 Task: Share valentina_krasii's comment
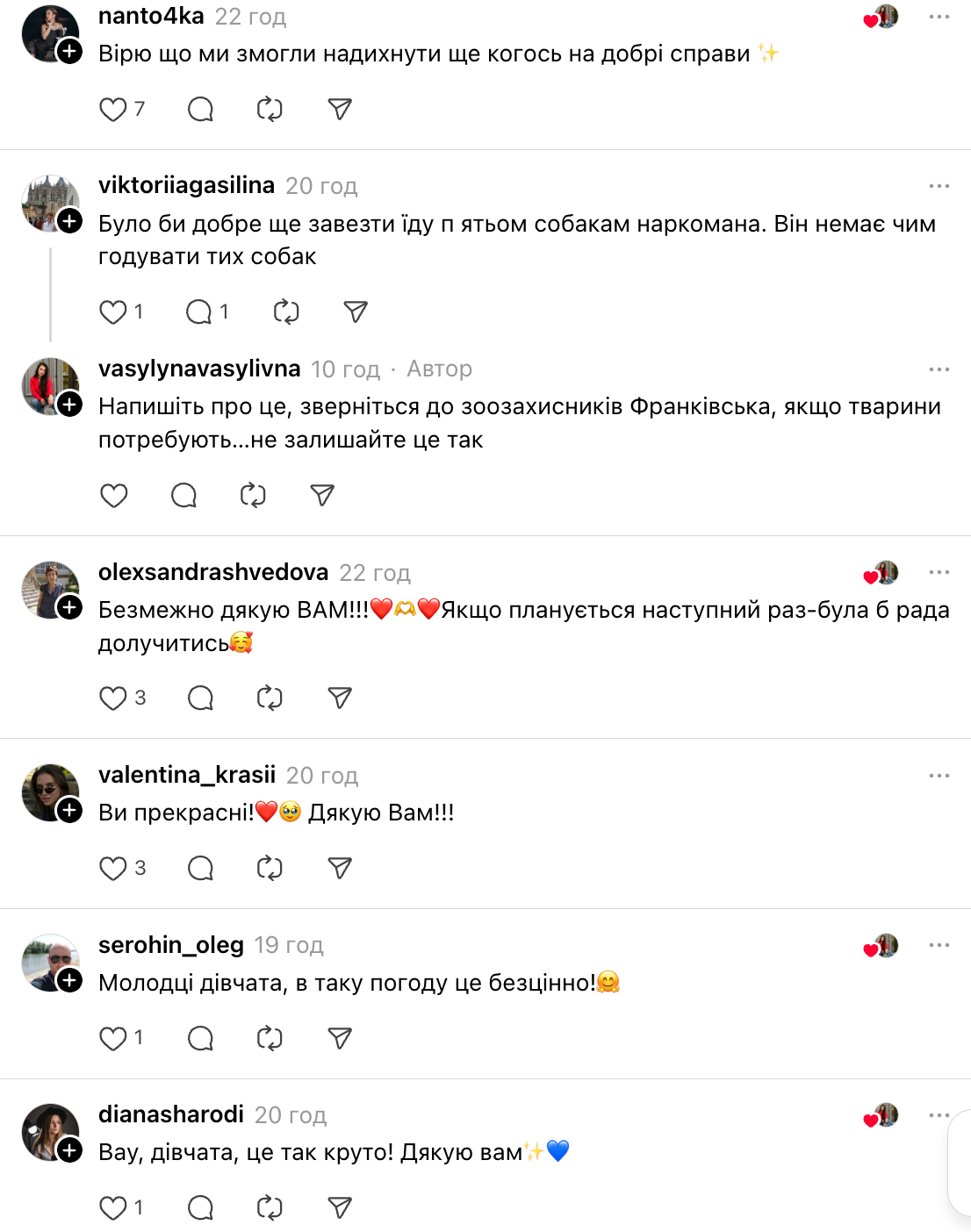click(x=340, y=868)
